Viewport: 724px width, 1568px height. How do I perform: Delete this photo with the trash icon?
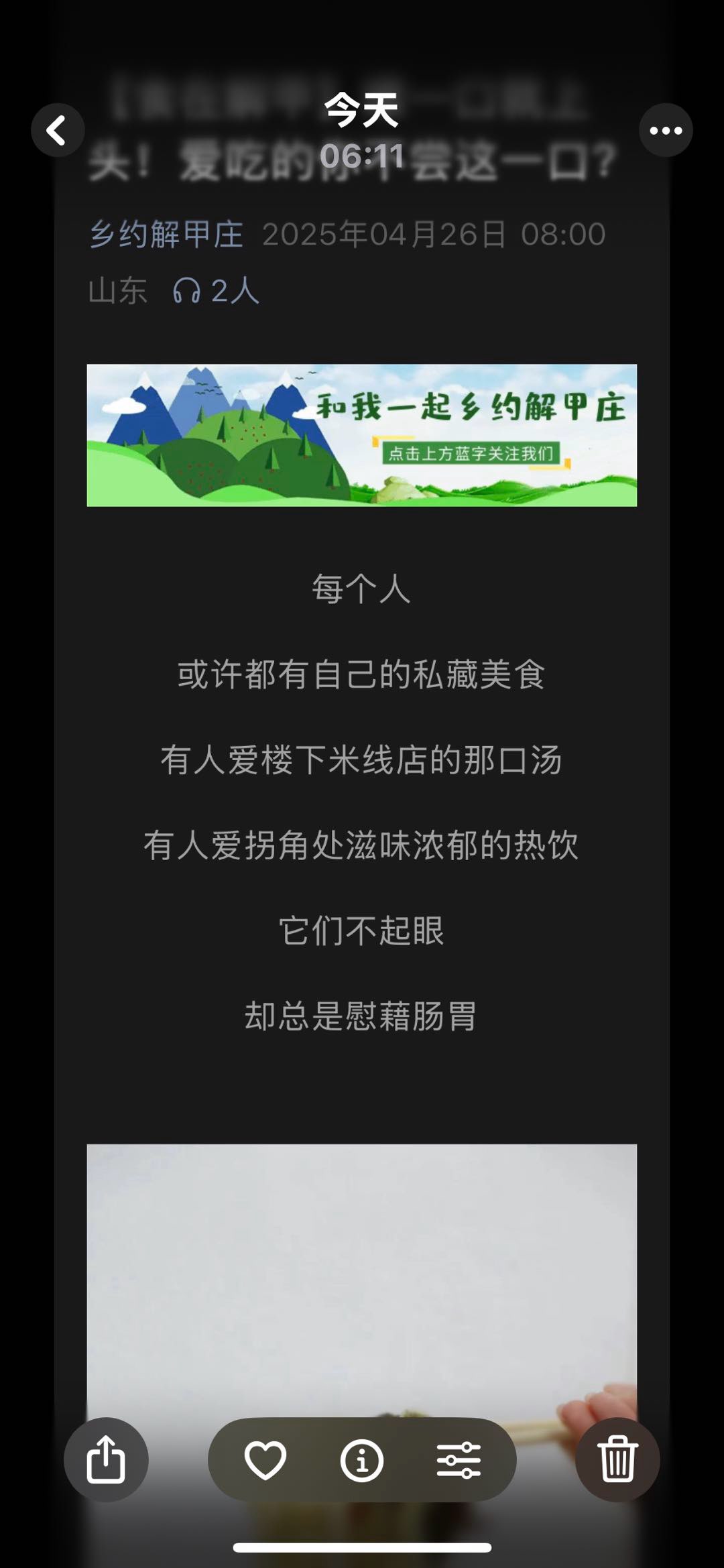(x=617, y=1459)
